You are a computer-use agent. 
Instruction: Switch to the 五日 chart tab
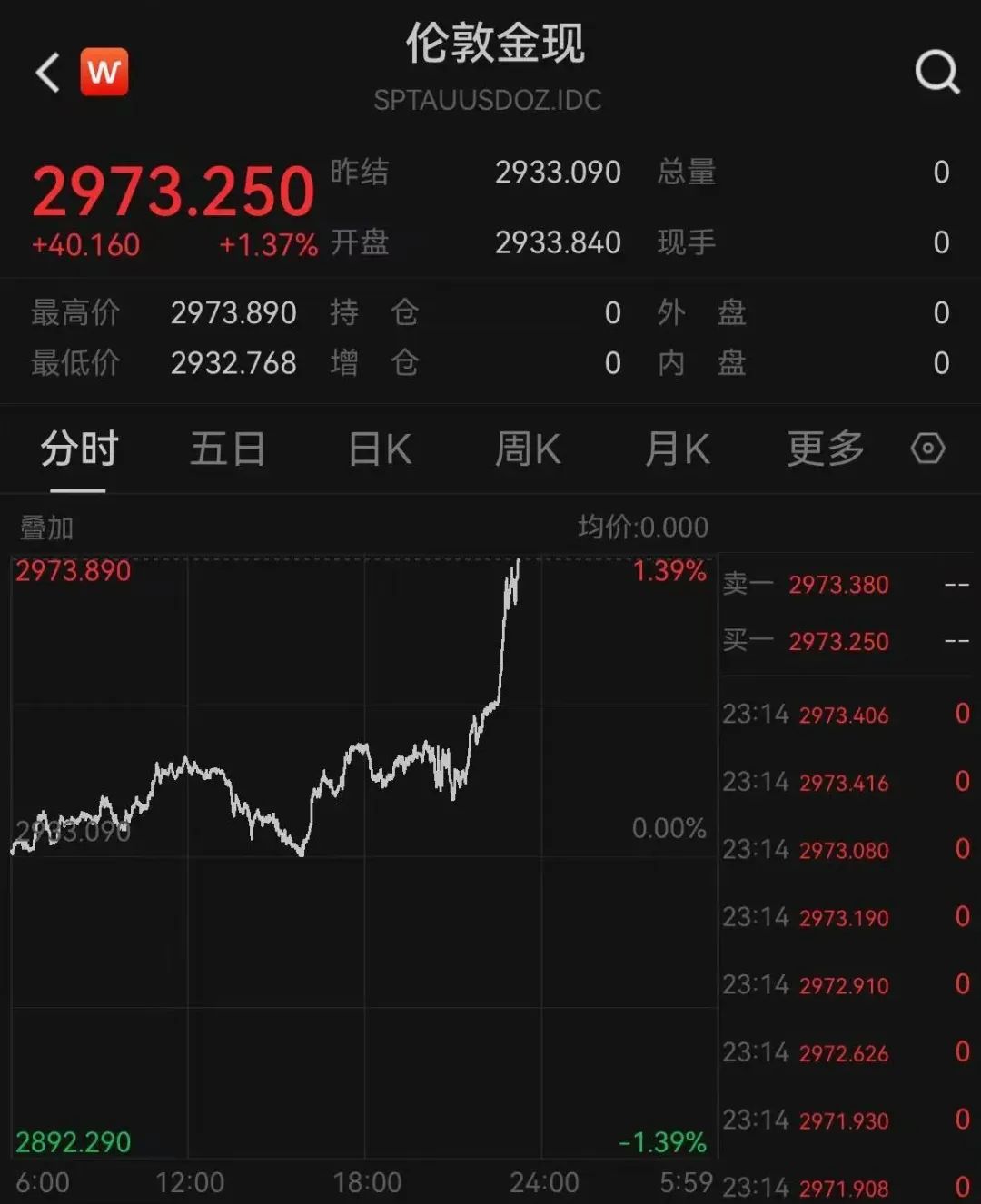pos(227,449)
